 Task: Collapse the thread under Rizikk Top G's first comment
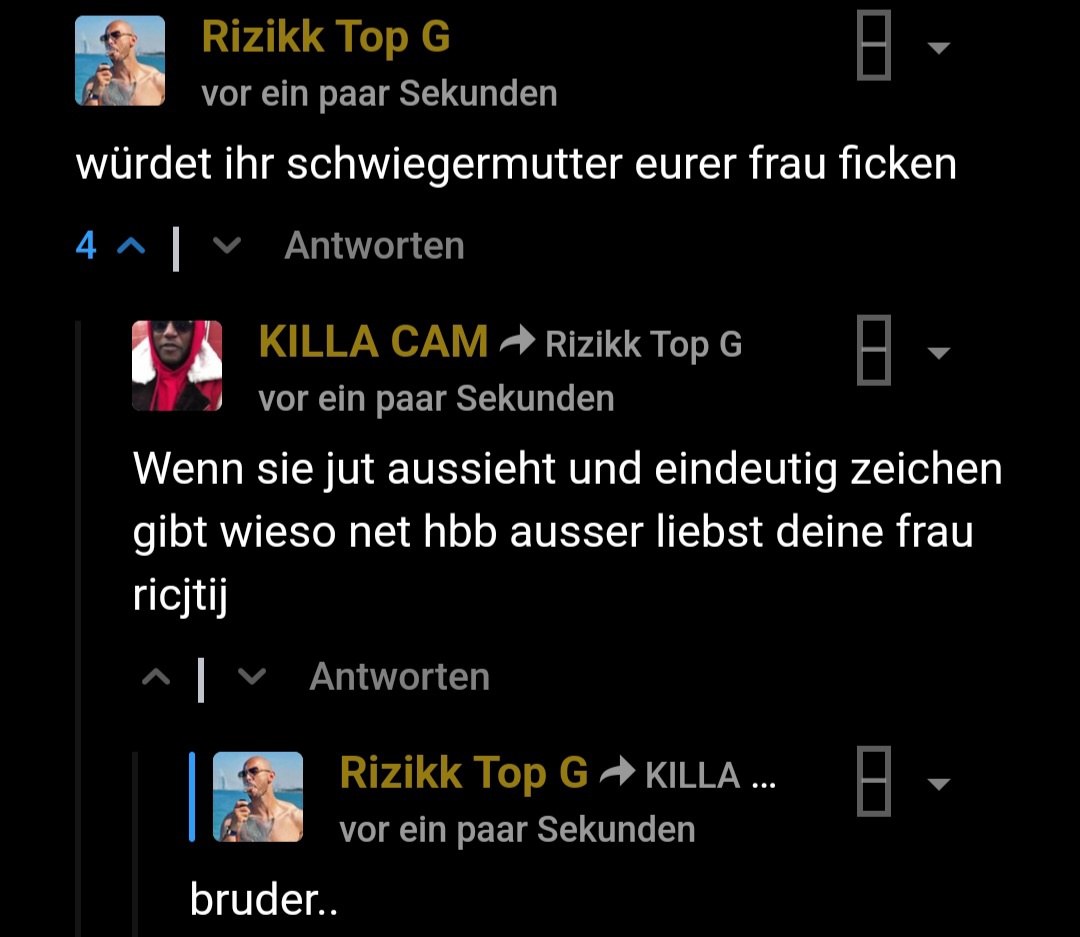(873, 46)
